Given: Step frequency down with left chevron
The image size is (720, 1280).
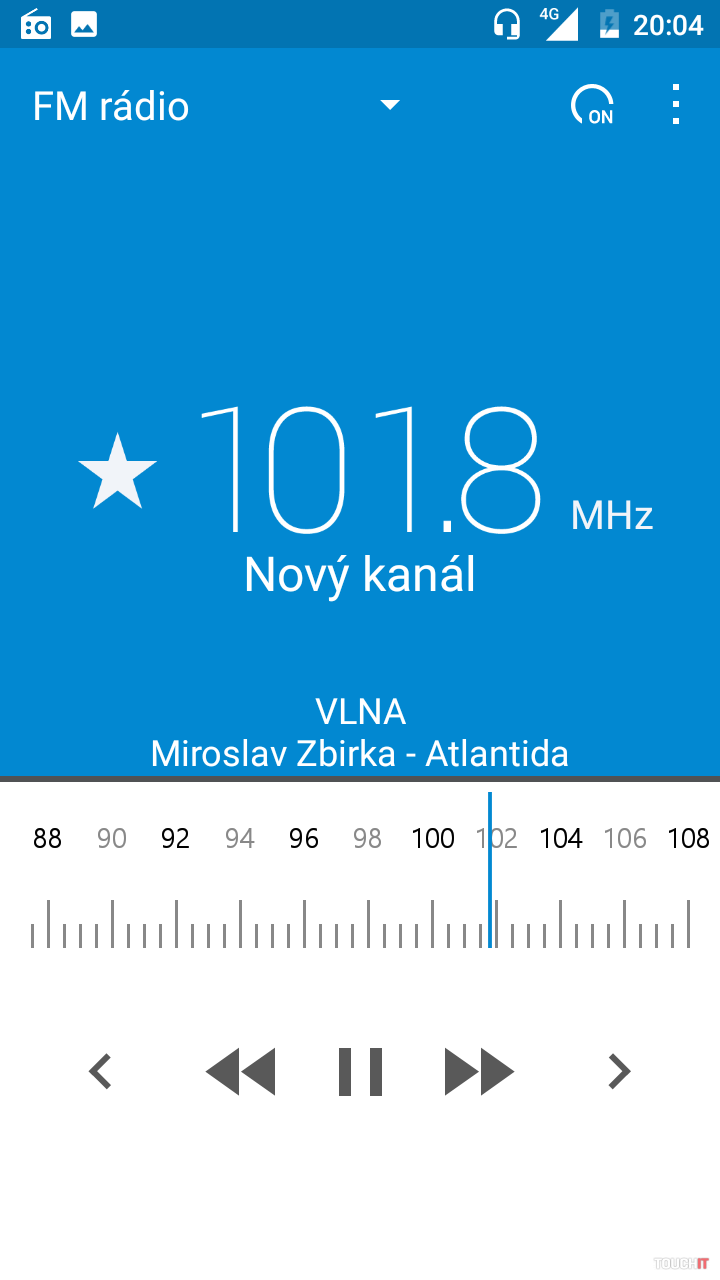Looking at the screenshot, I should pos(100,1071).
